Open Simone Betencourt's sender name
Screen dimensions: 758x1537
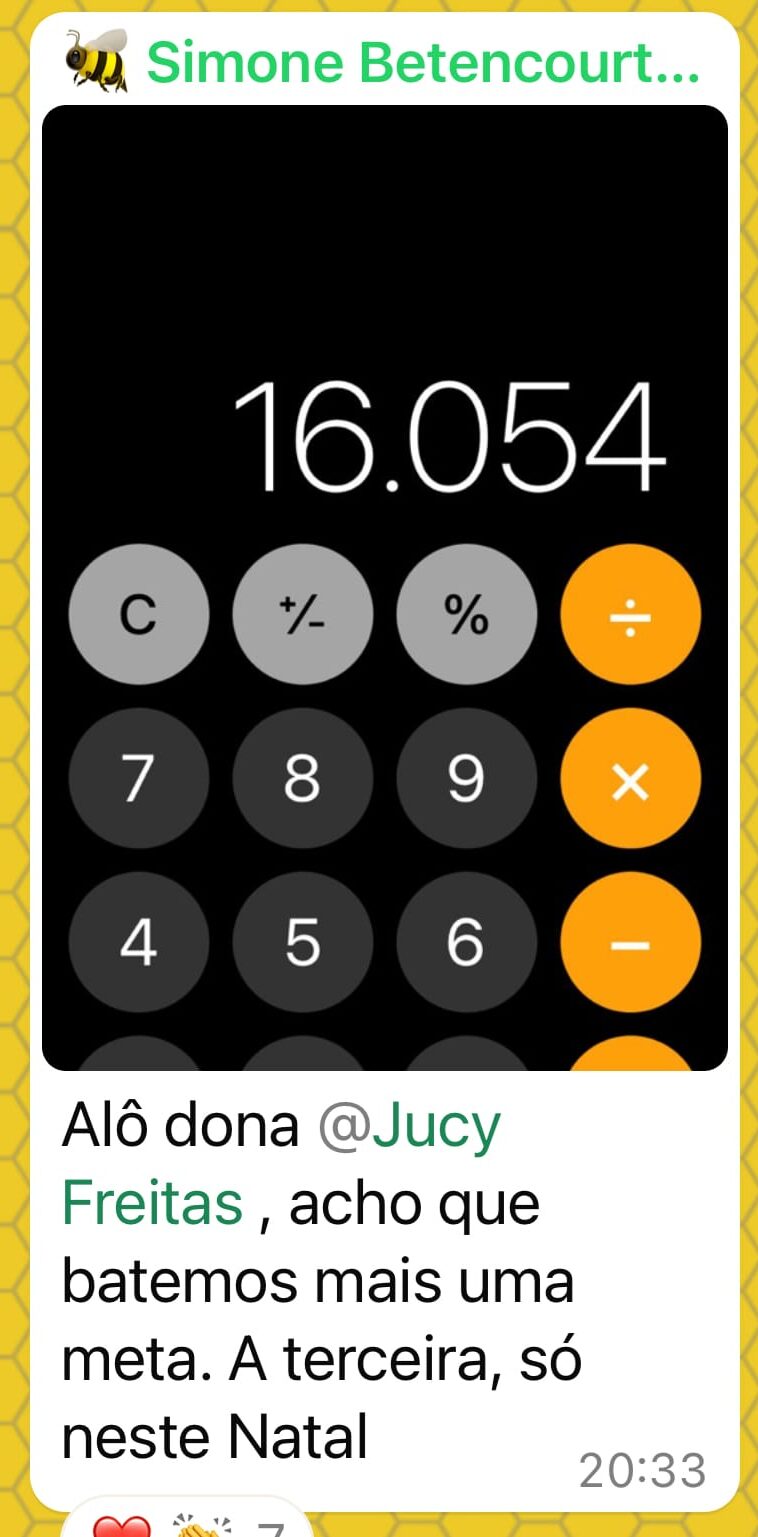[x=420, y=62]
